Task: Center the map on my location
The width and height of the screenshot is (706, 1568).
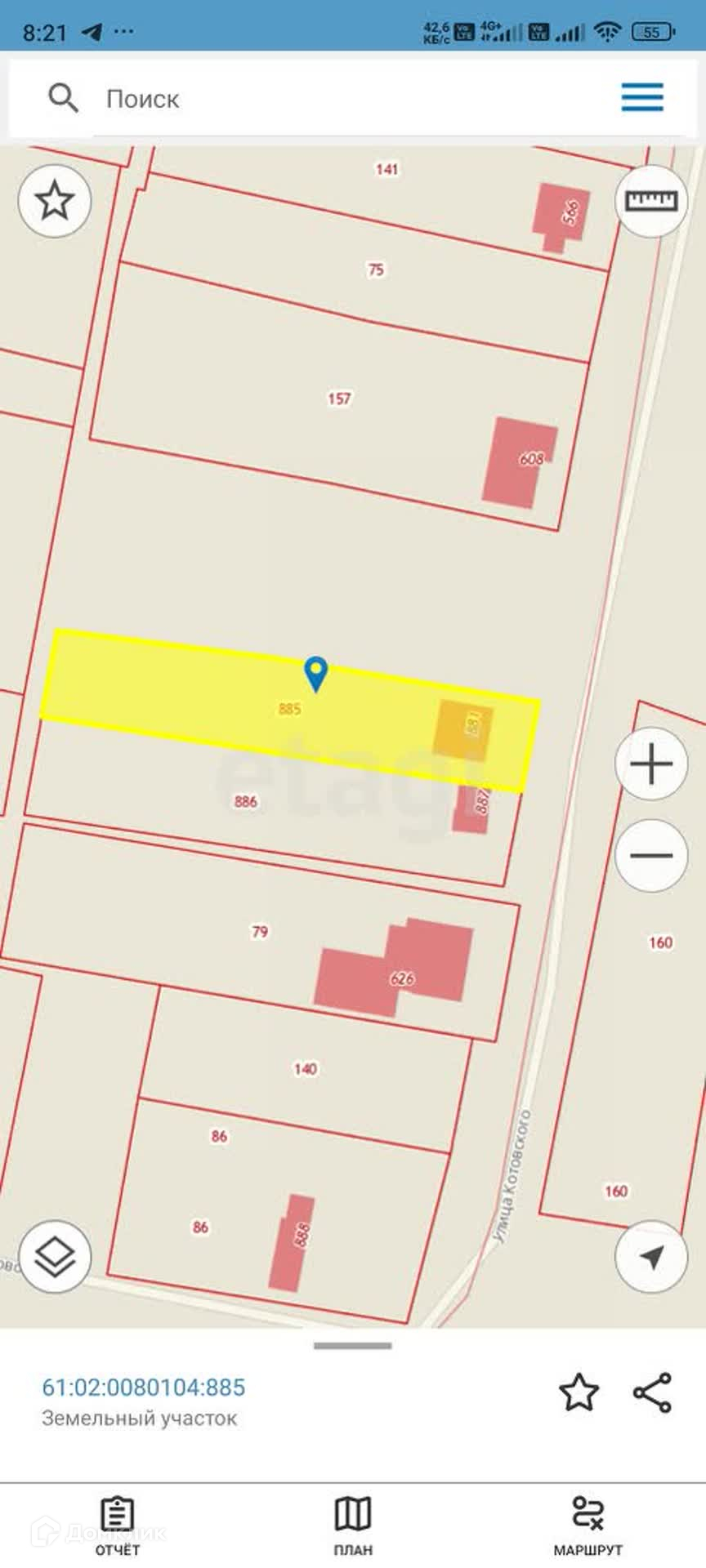Action: [x=651, y=1257]
